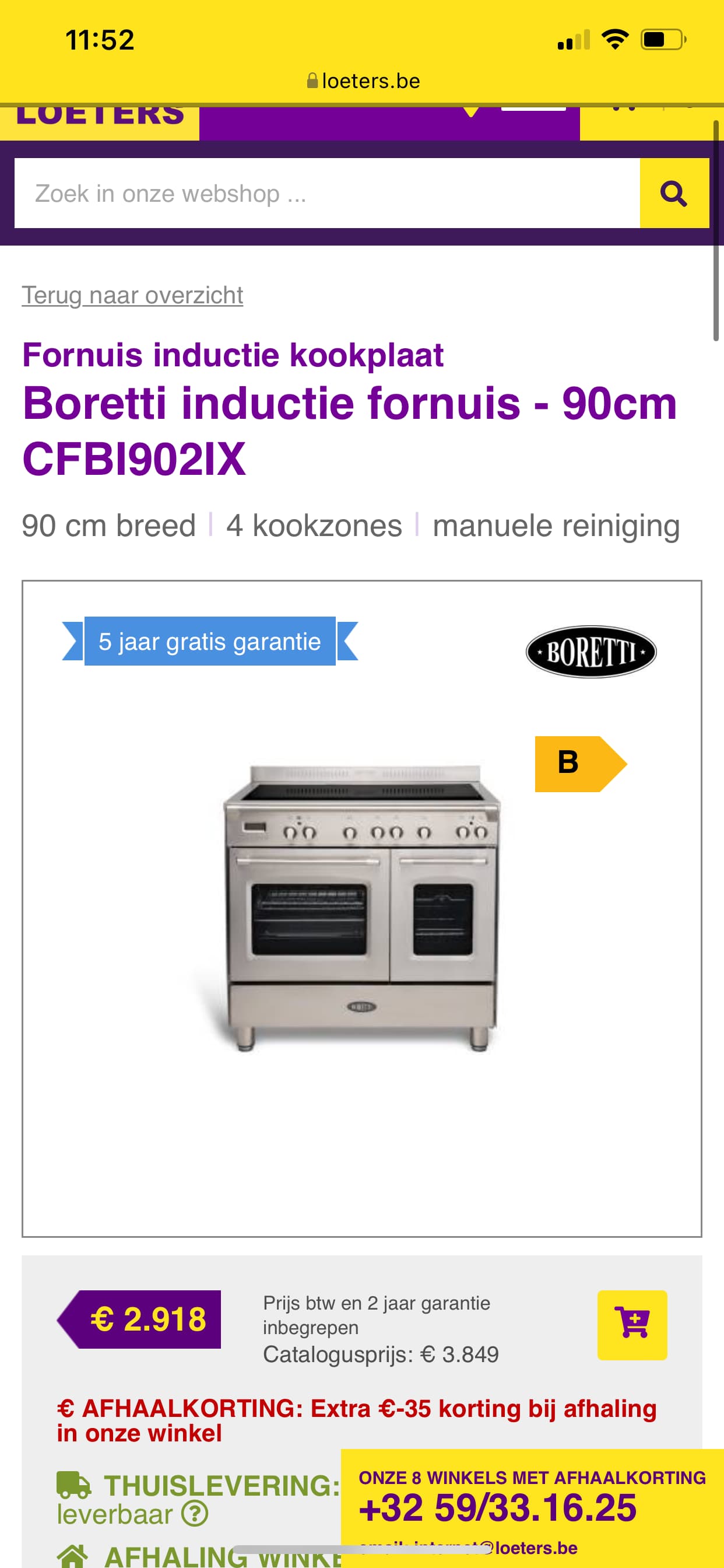The image size is (724, 1568).
Task: Open the leverbaar help question mark
Action: coord(195,1514)
